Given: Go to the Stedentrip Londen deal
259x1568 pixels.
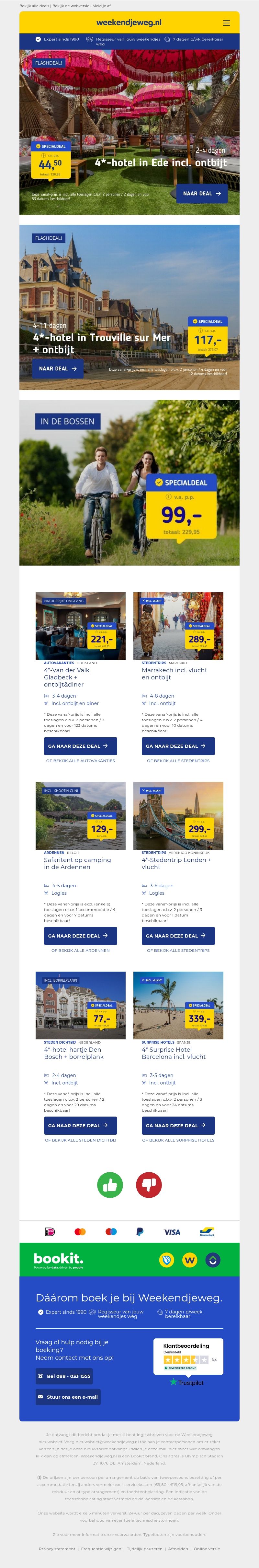Looking at the screenshot, I should pyautogui.click(x=178, y=936).
